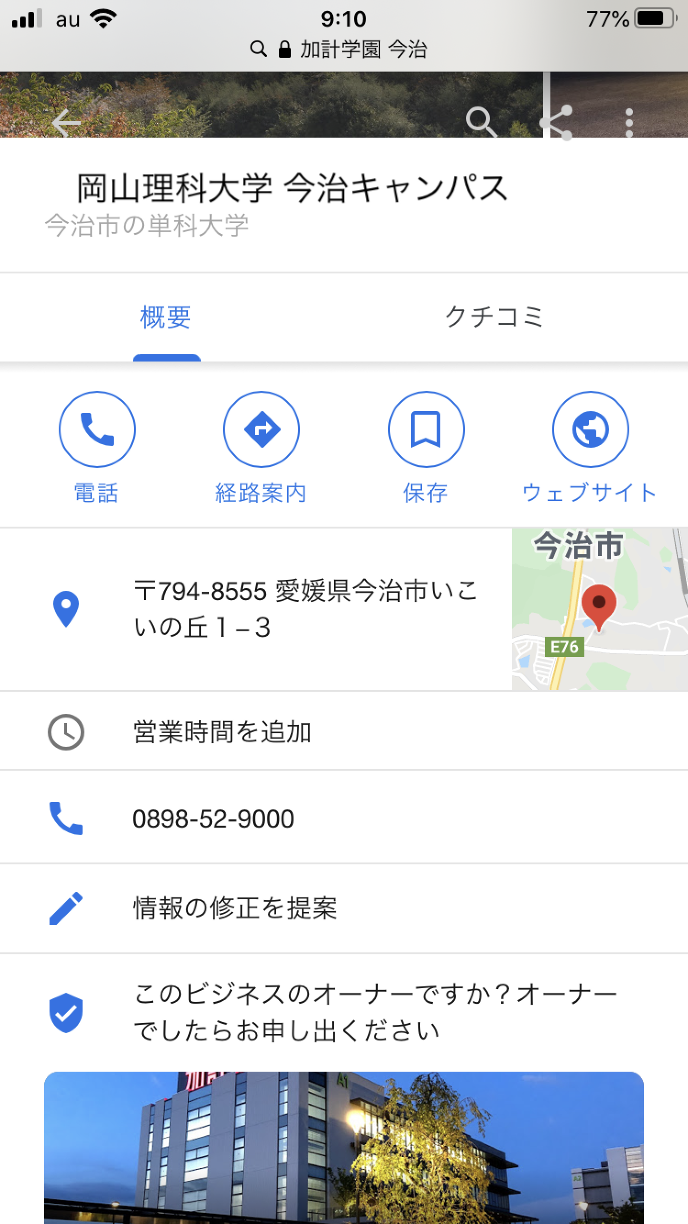Select the 概要 tab
The width and height of the screenshot is (688, 1224).
(166, 318)
